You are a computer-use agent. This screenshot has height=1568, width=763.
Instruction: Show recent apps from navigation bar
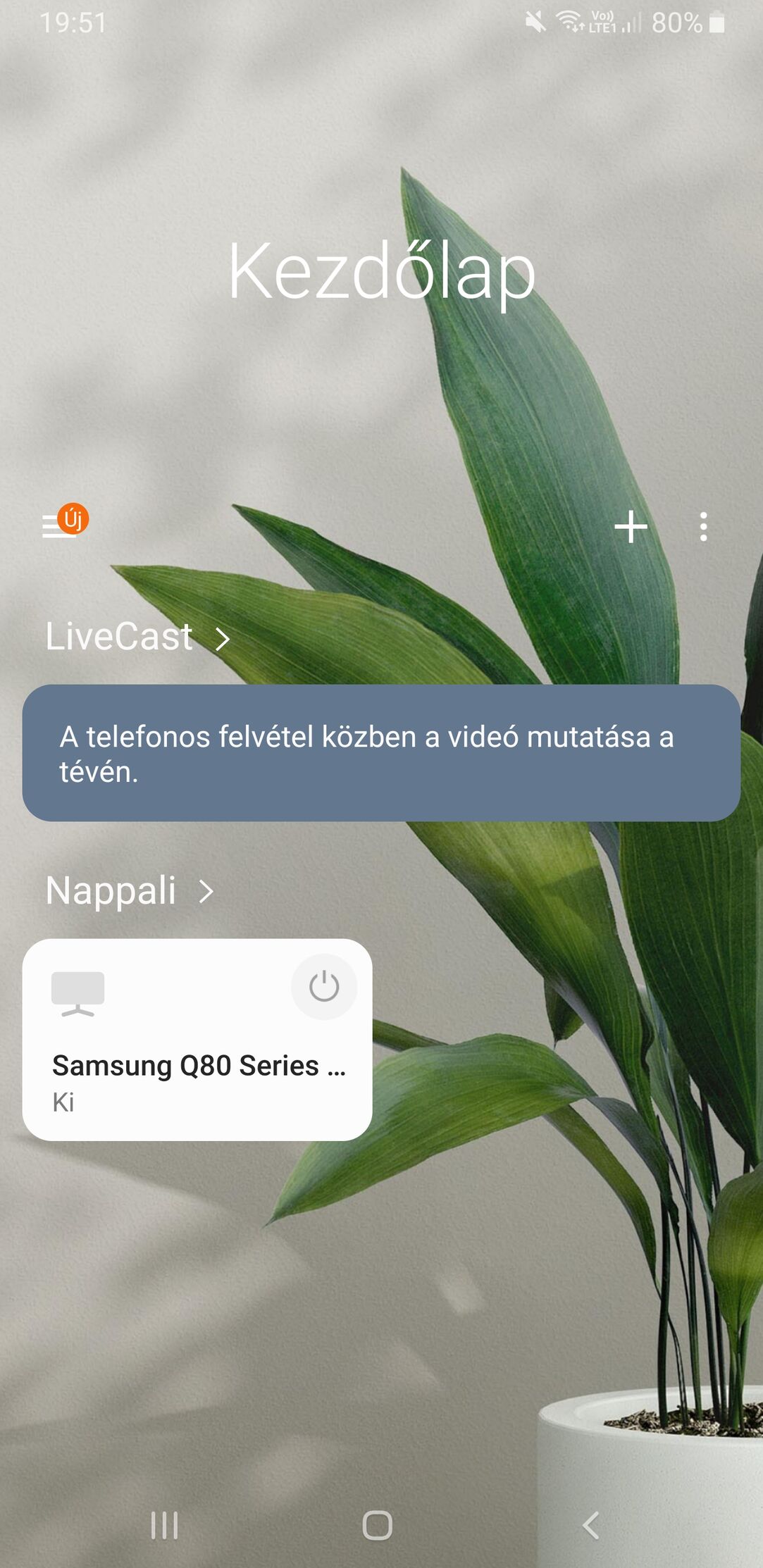[164, 1525]
